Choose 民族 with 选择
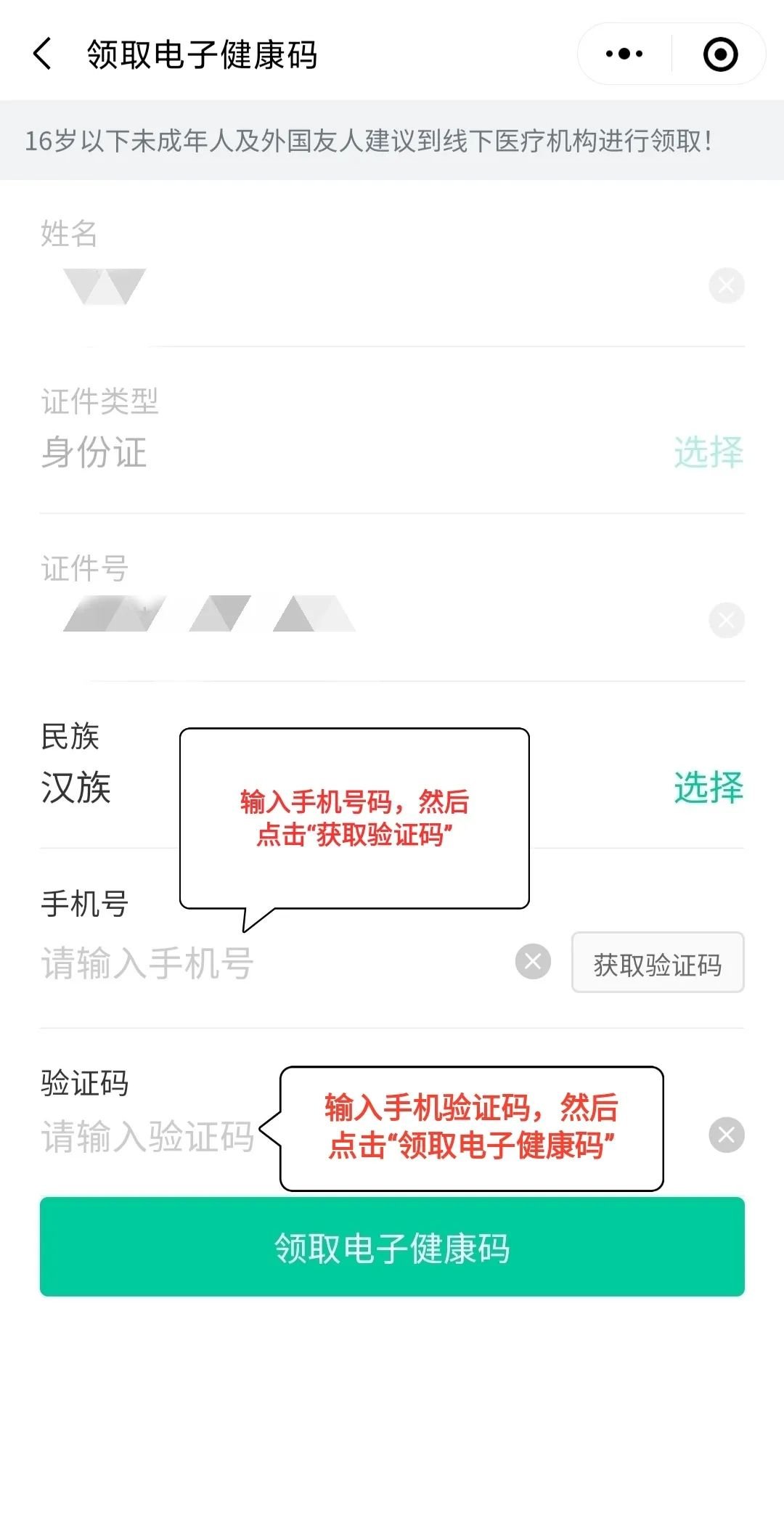 (x=708, y=788)
